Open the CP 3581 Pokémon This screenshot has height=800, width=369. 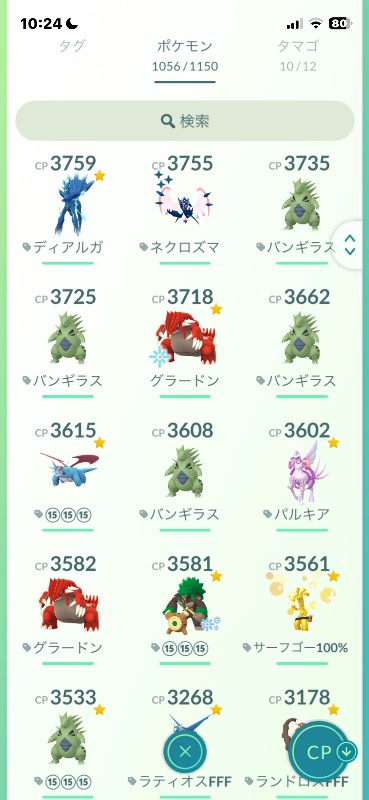coord(185,609)
